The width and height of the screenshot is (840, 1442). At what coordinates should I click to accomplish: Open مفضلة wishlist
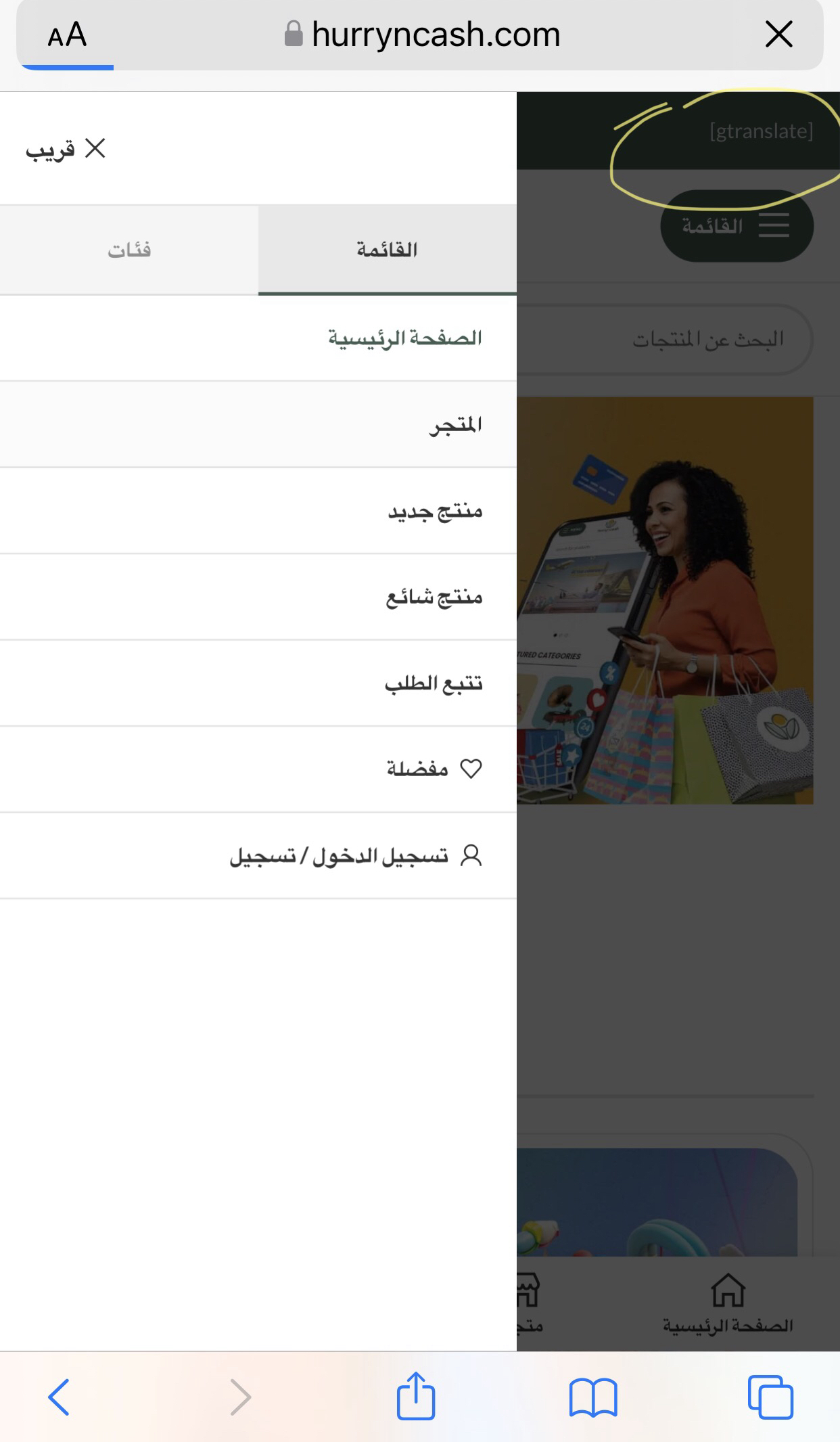[258, 769]
